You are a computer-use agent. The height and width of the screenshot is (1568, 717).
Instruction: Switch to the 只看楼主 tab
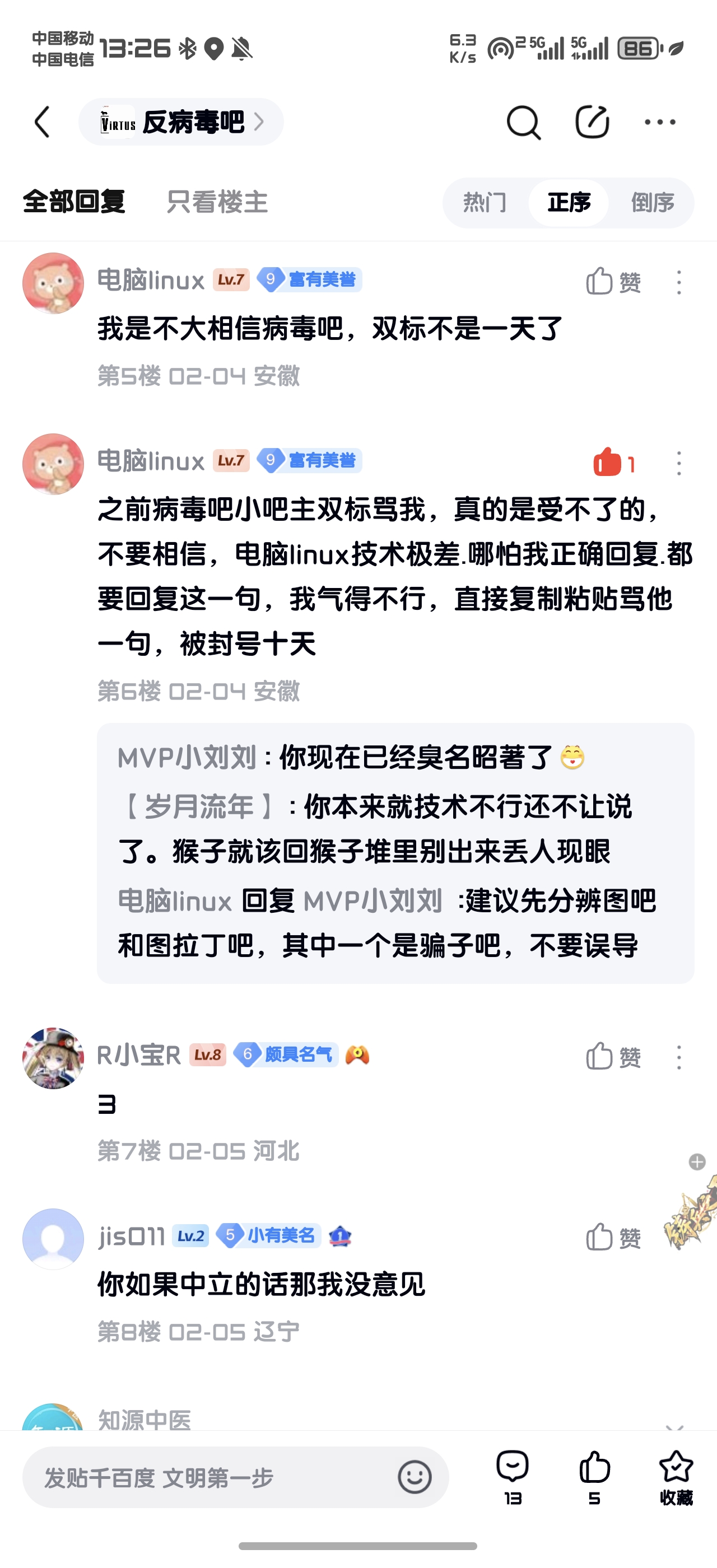217,202
